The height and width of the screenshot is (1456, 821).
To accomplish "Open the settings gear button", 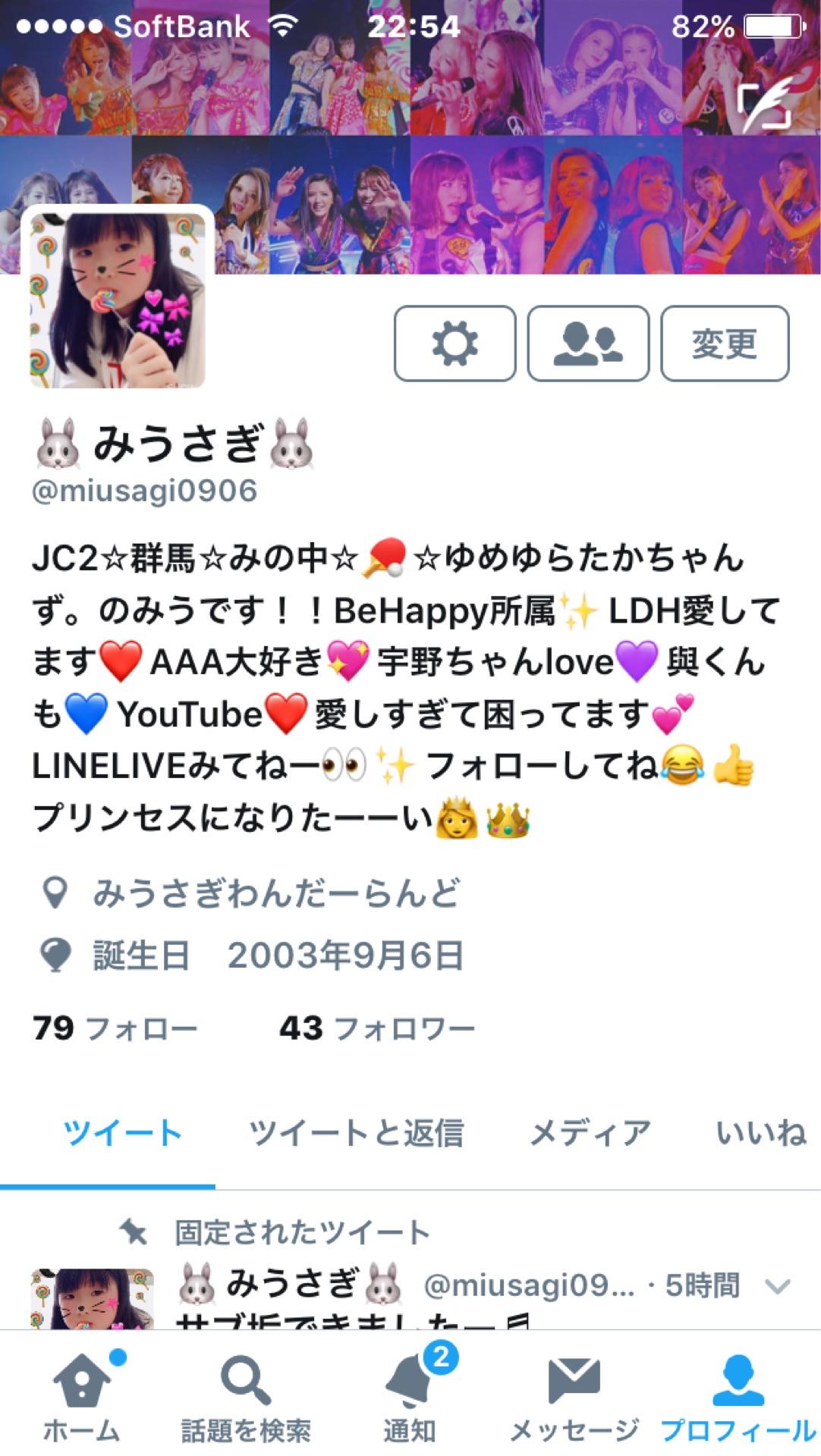I will tap(455, 344).
